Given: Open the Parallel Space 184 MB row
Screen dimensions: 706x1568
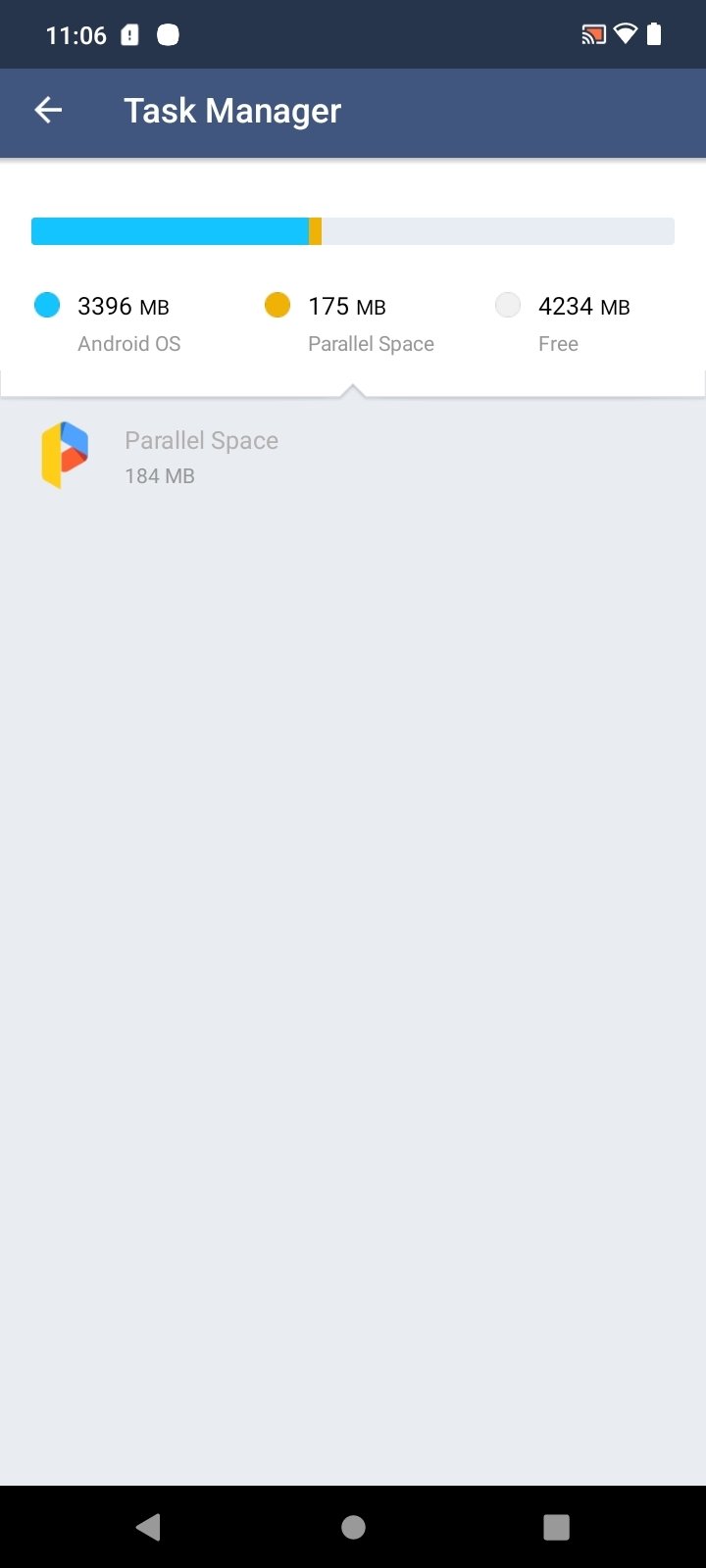Looking at the screenshot, I should [353, 456].
